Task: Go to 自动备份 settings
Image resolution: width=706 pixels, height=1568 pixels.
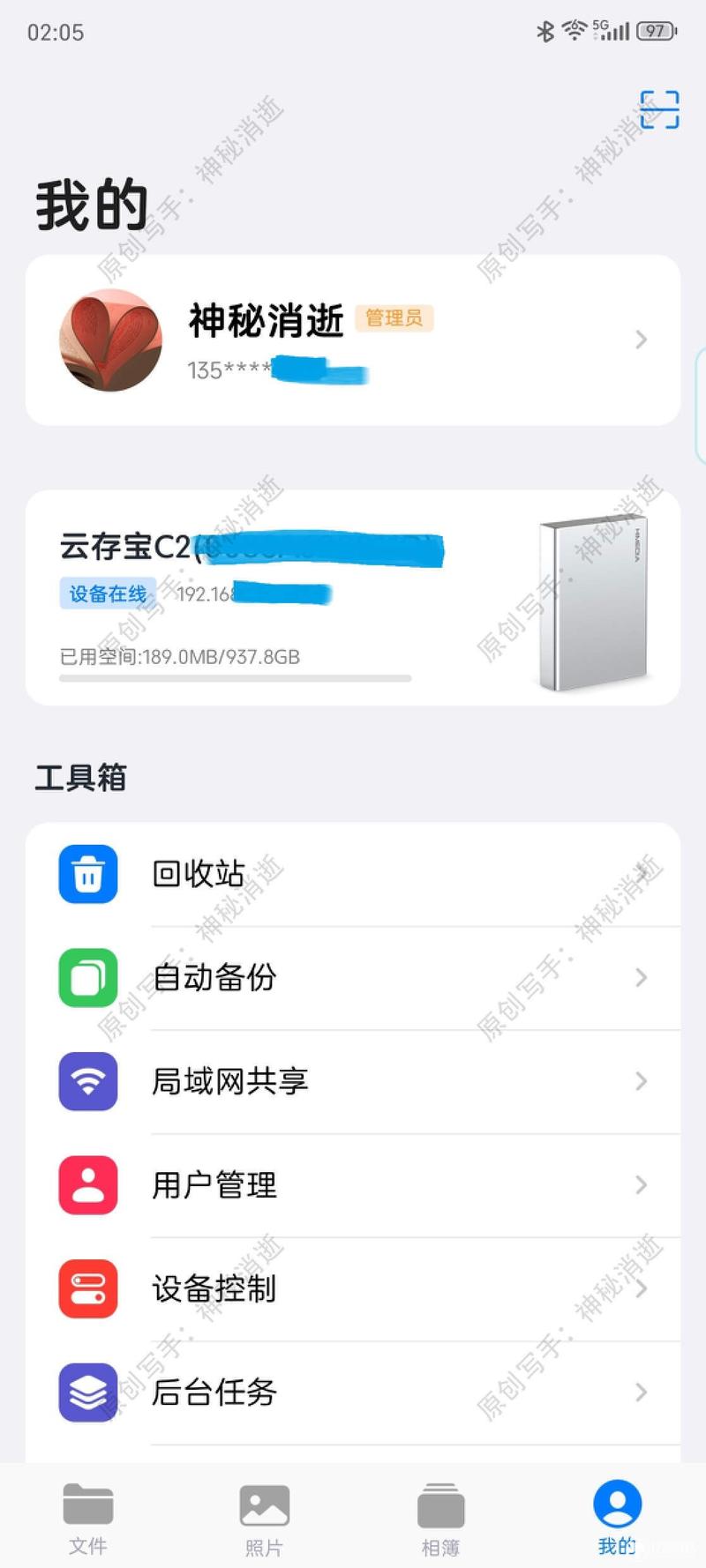Action: [x=353, y=978]
